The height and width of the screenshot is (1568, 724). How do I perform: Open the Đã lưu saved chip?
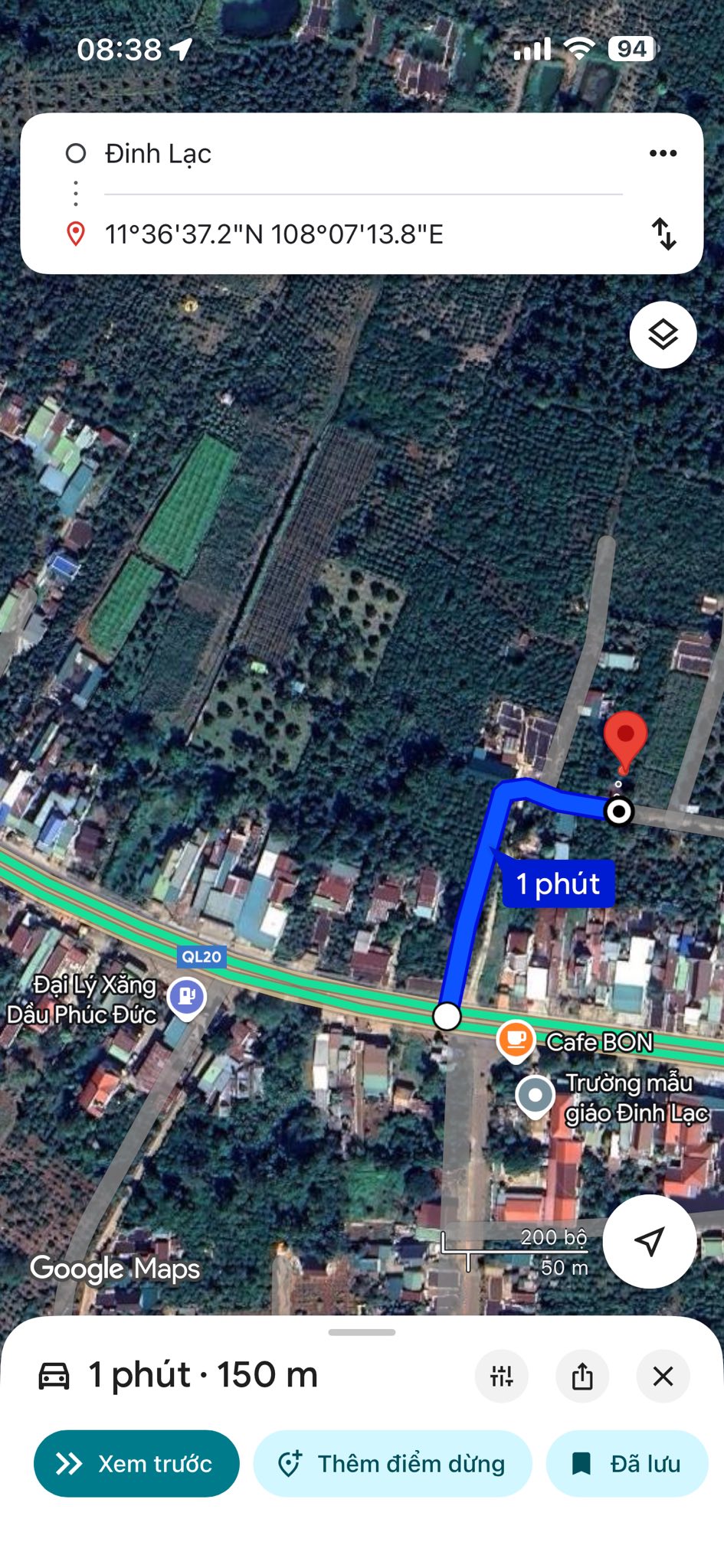tap(627, 1464)
